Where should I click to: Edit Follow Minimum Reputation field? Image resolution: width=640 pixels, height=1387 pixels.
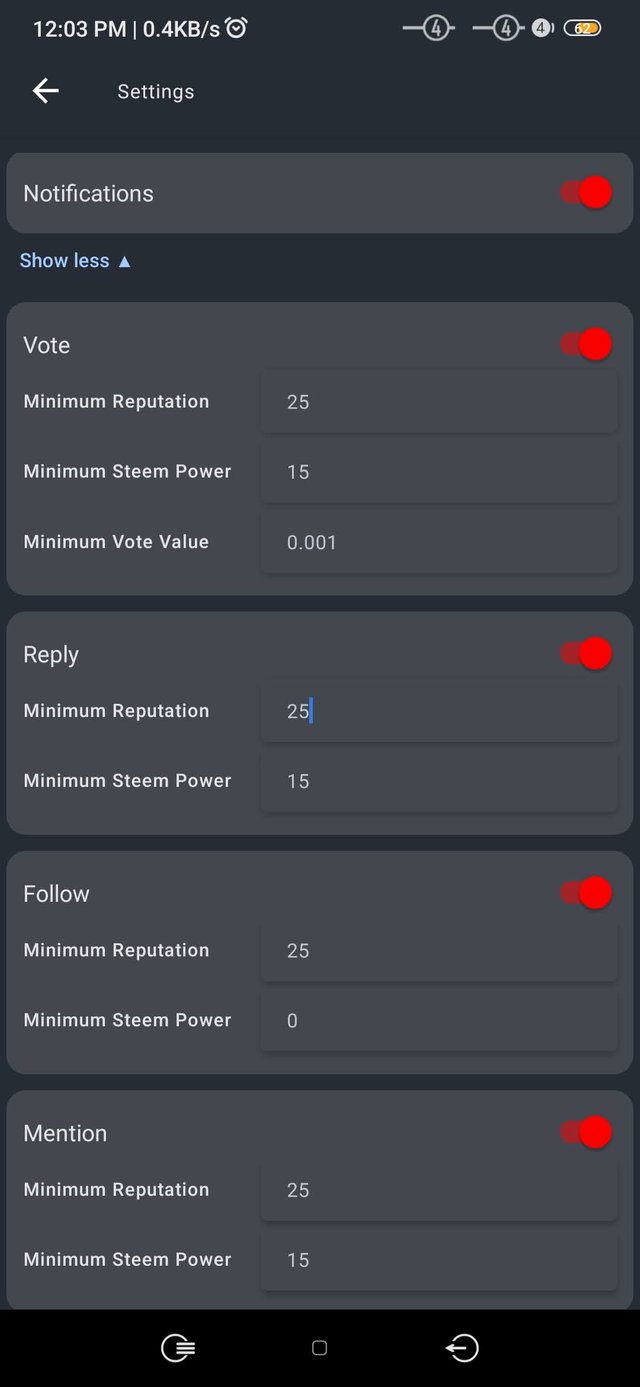439,950
